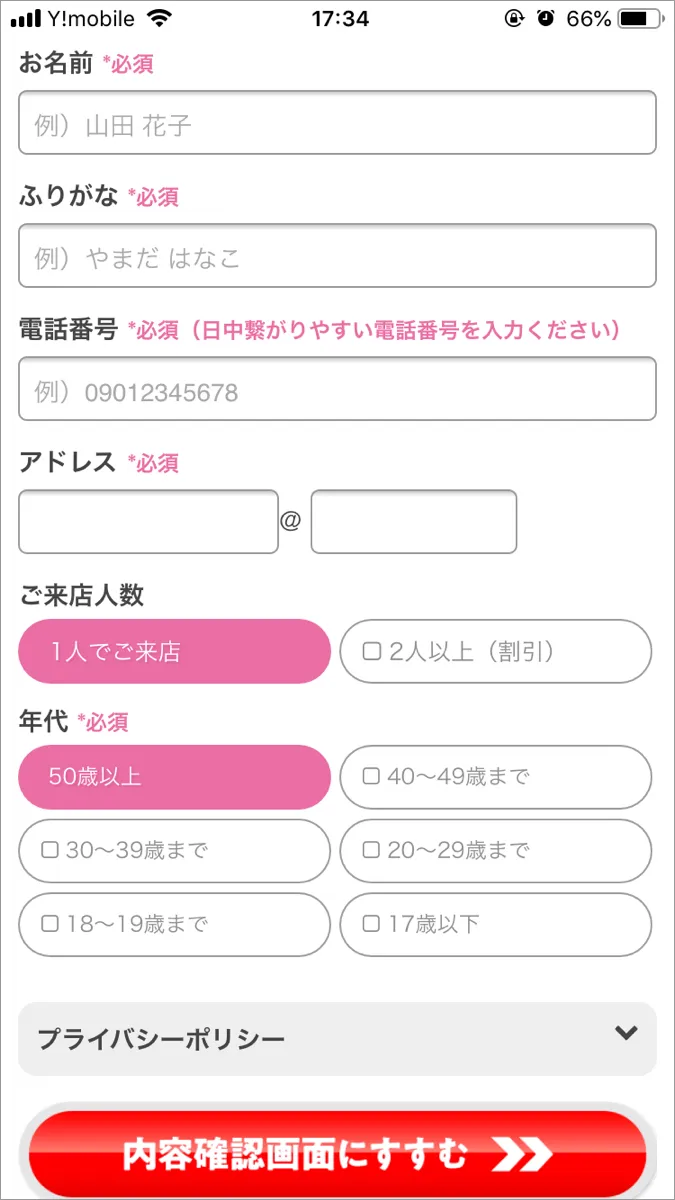Choose the 18〜19歳まで age group
This screenshot has width=675, height=1200.
[174, 925]
